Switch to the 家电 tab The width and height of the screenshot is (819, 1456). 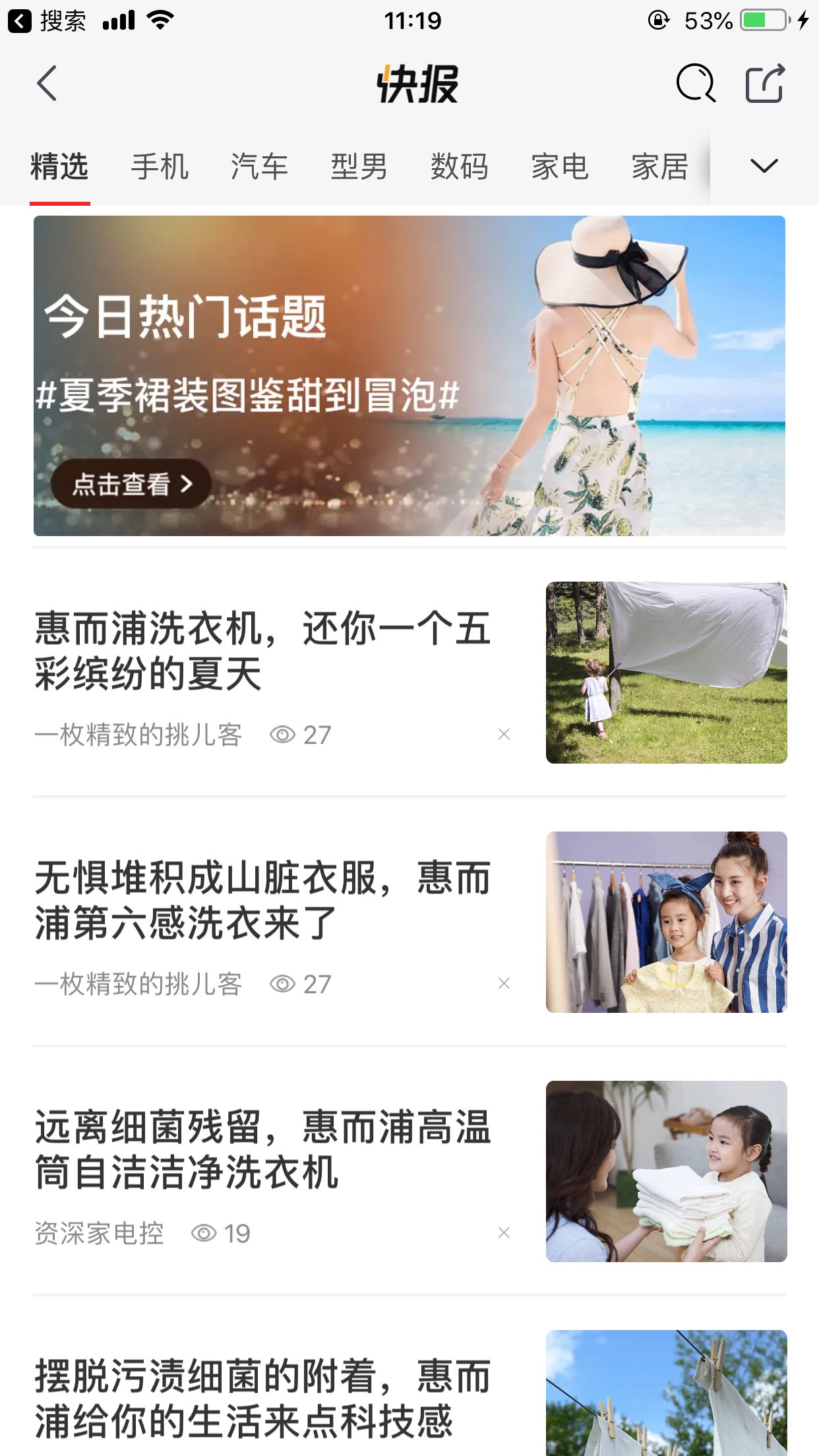coord(560,166)
